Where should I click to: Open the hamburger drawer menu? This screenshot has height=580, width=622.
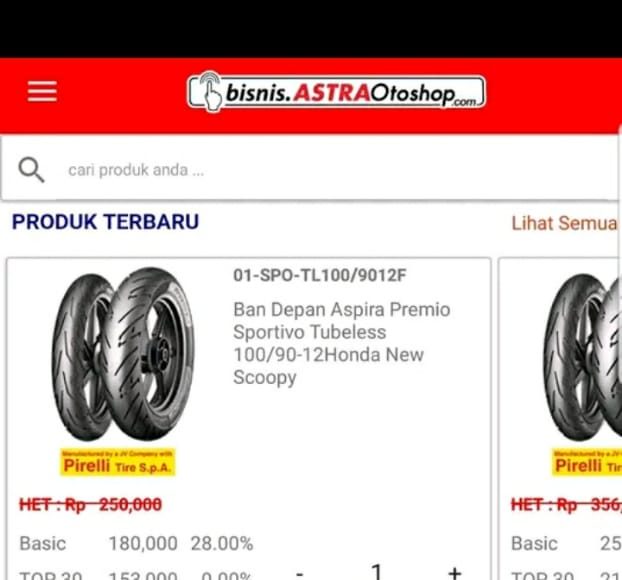(42, 92)
